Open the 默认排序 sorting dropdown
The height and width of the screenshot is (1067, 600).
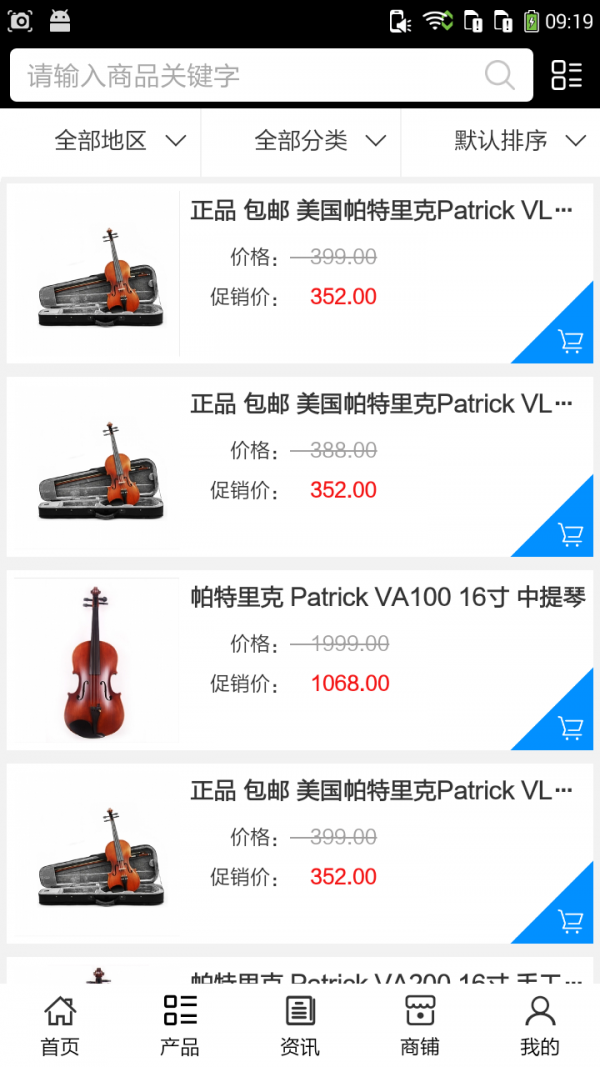(x=519, y=141)
